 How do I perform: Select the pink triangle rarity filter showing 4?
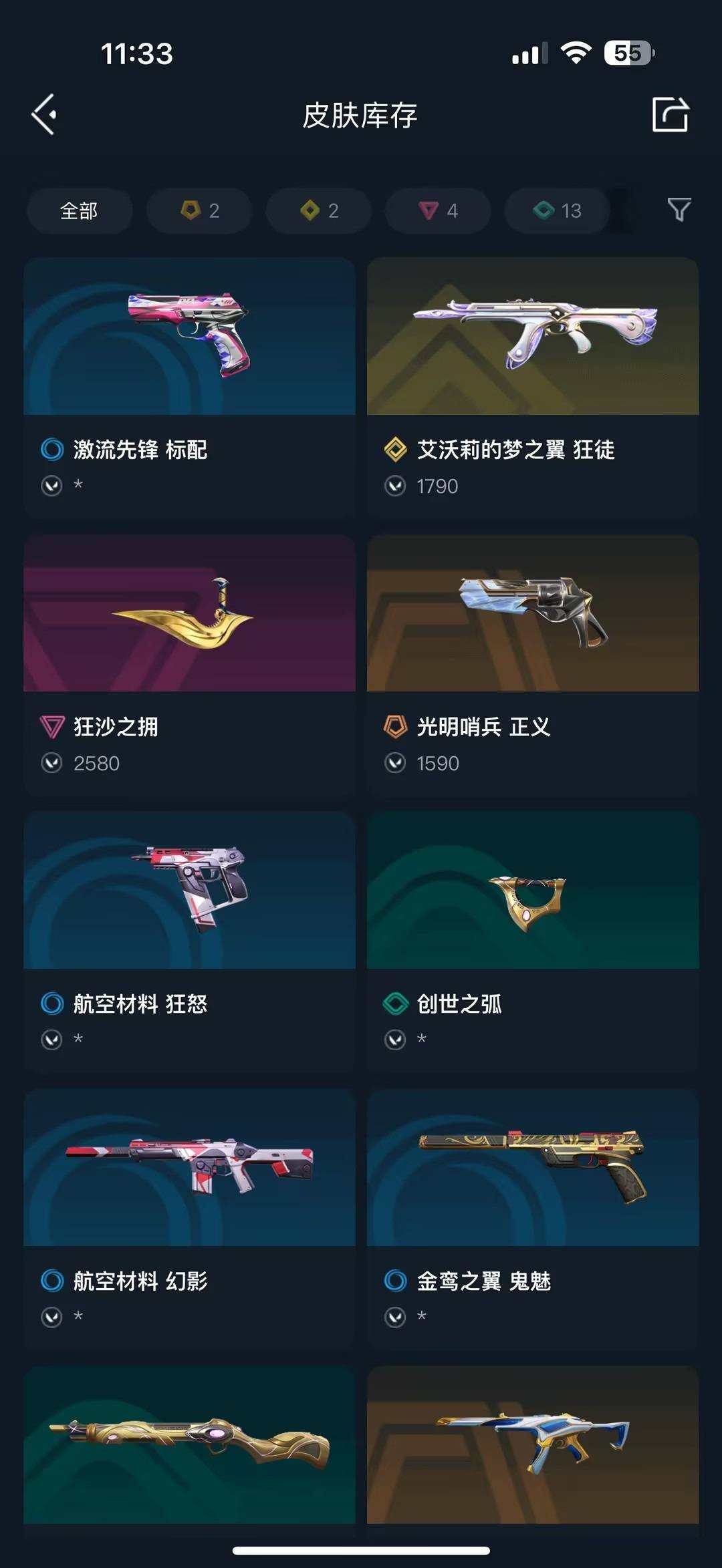437,211
